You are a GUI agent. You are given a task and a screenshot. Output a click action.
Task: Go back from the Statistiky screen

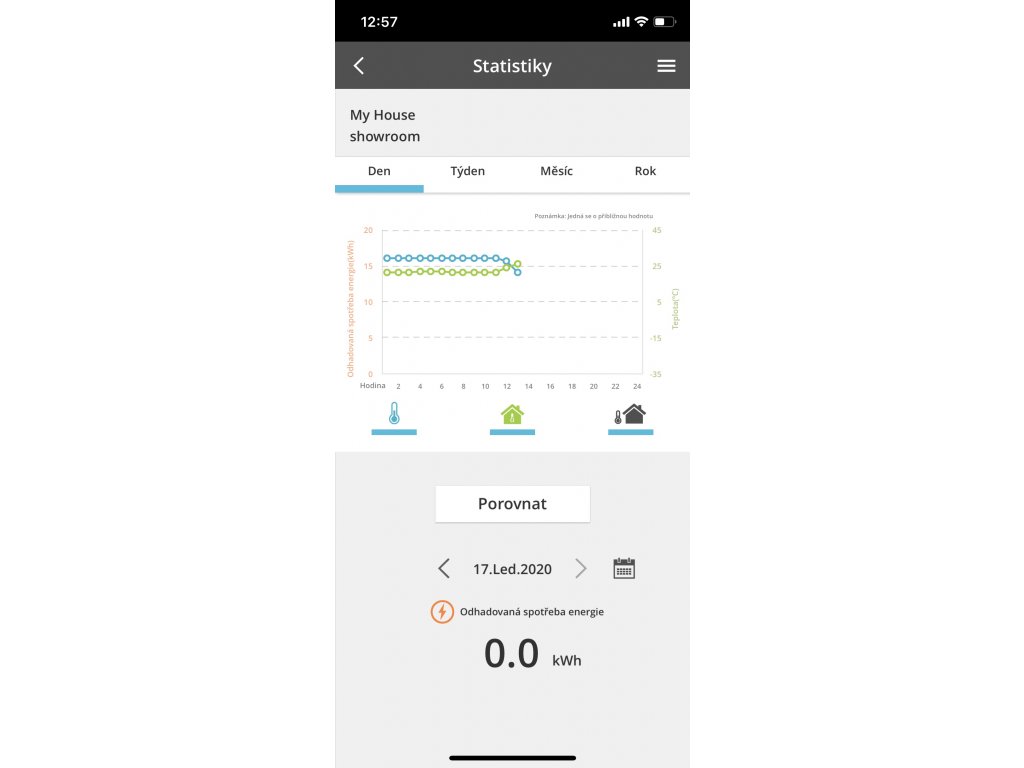(359, 65)
